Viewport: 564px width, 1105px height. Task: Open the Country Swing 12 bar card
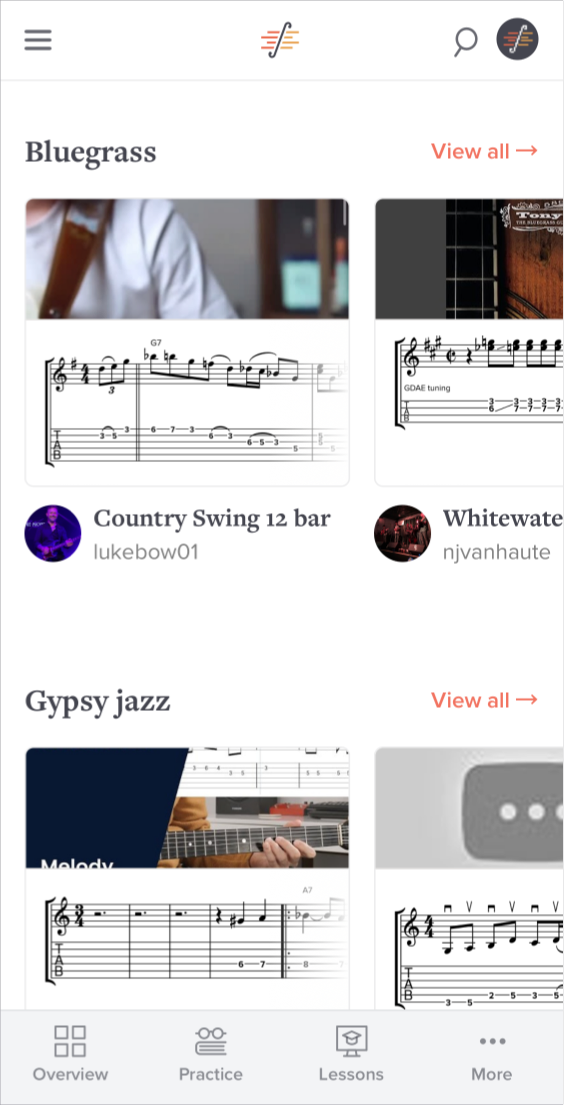[x=188, y=342]
